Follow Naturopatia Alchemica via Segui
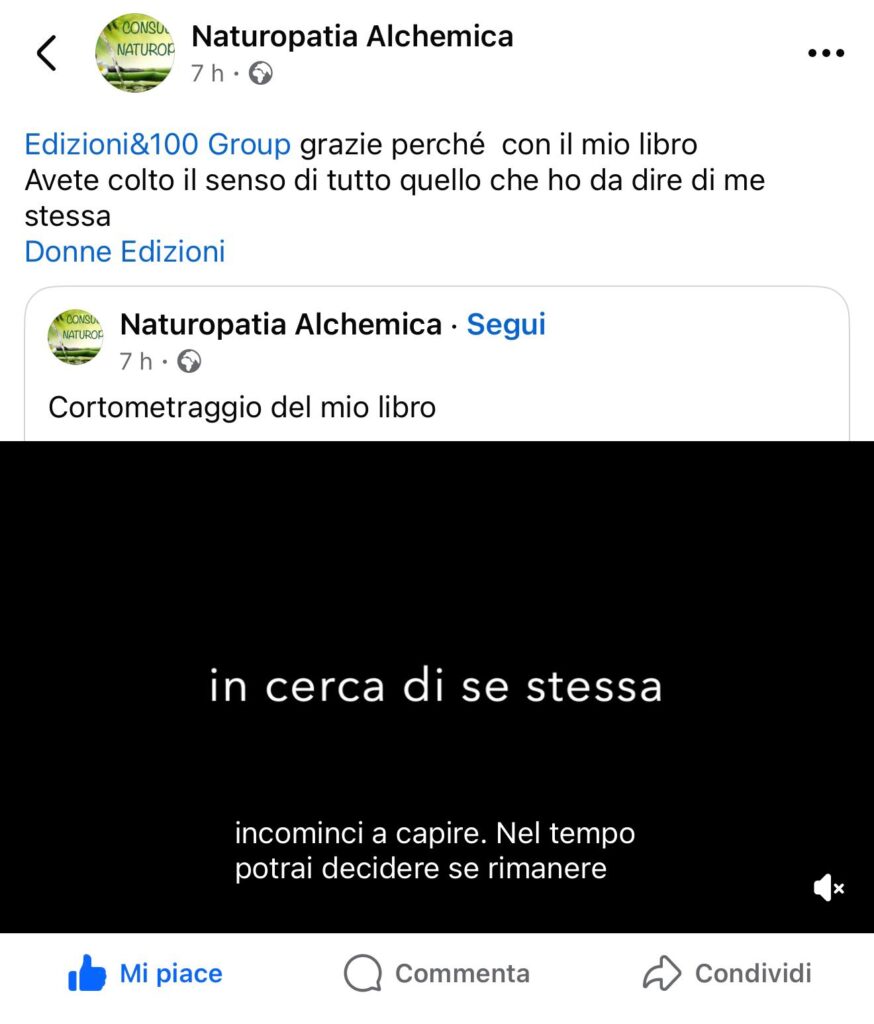The height and width of the screenshot is (1024, 874). pyautogui.click(x=506, y=324)
